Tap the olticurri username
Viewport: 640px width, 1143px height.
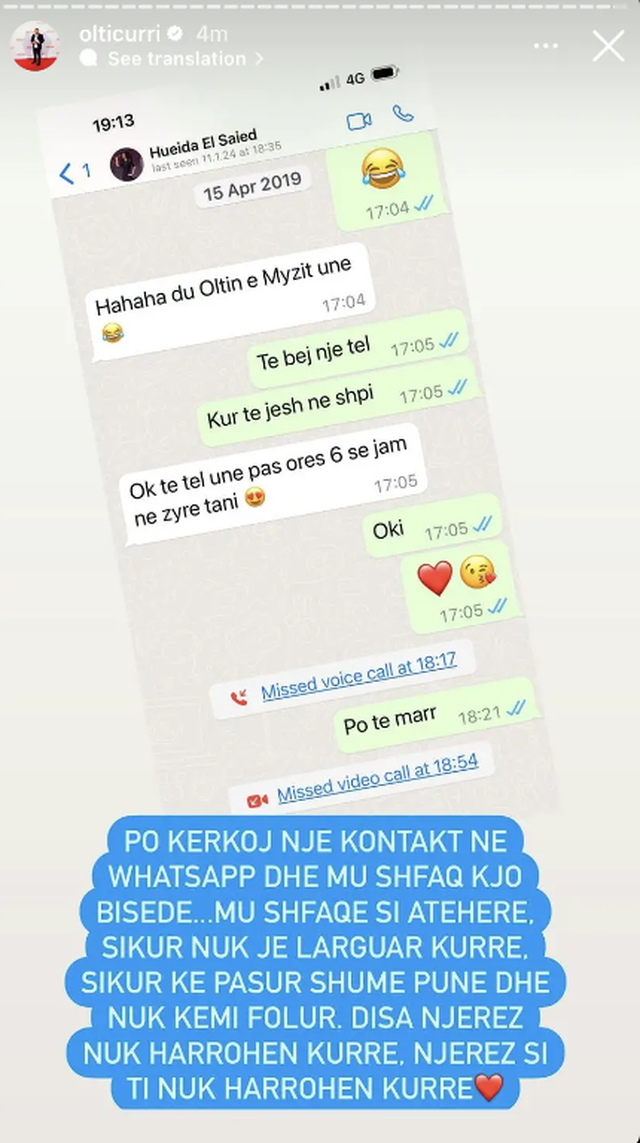(119, 34)
